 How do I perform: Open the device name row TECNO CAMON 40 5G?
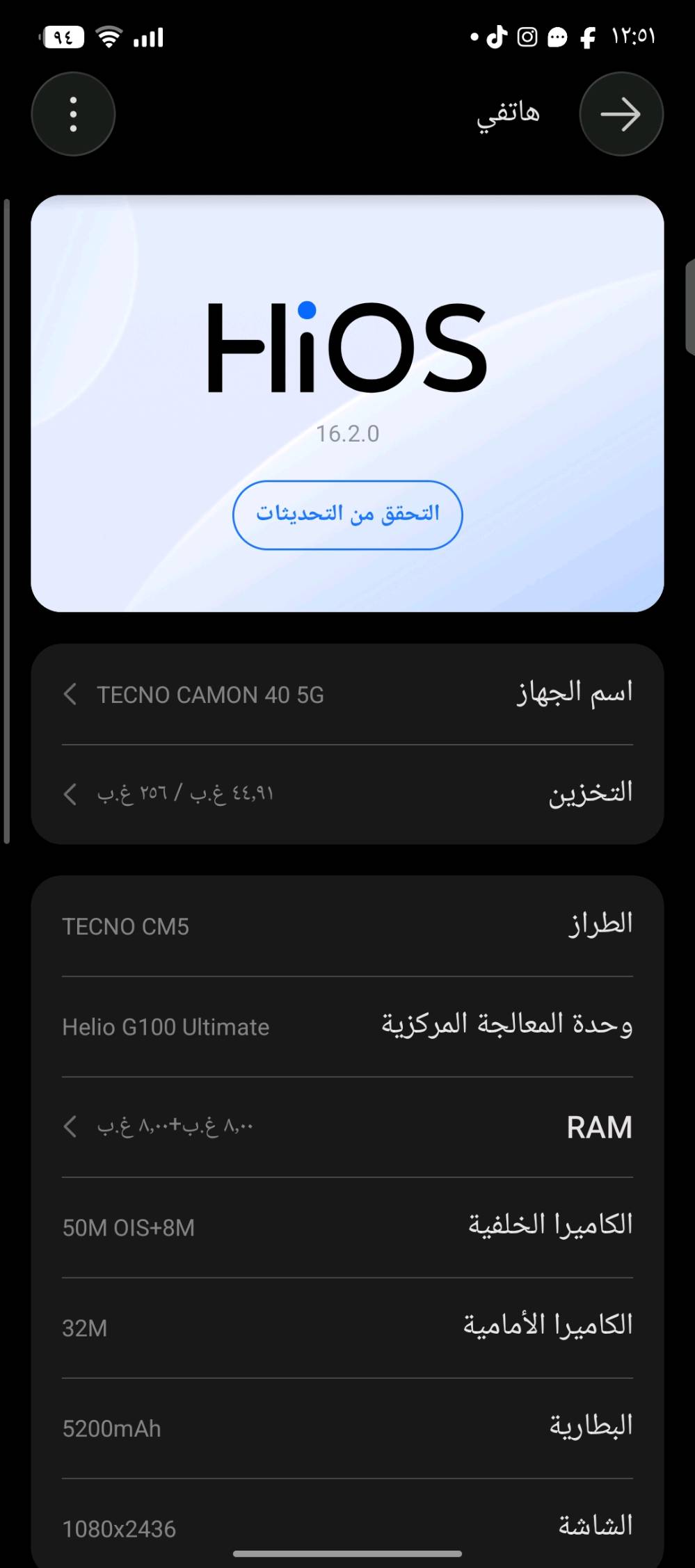pyautogui.click(x=347, y=695)
